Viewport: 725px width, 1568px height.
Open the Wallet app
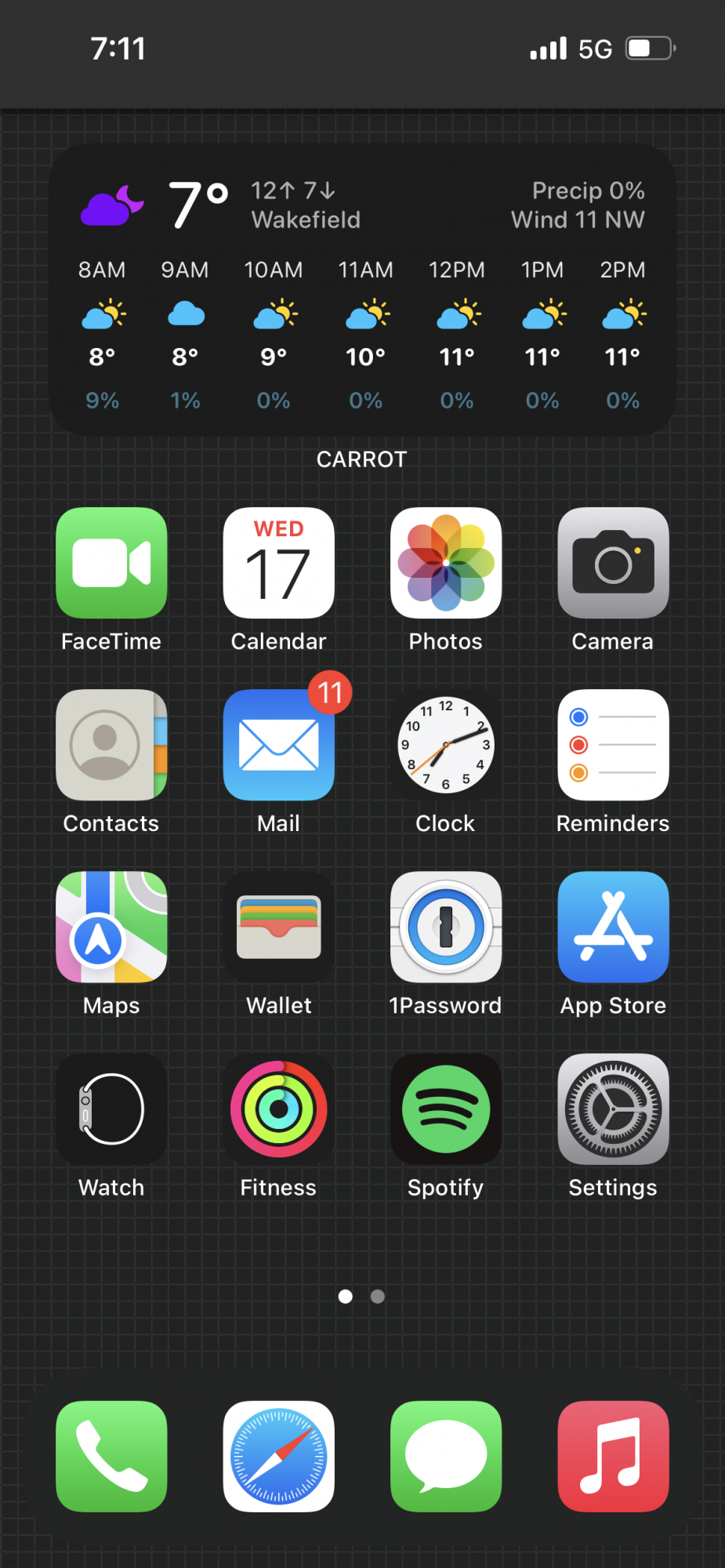pos(278,927)
